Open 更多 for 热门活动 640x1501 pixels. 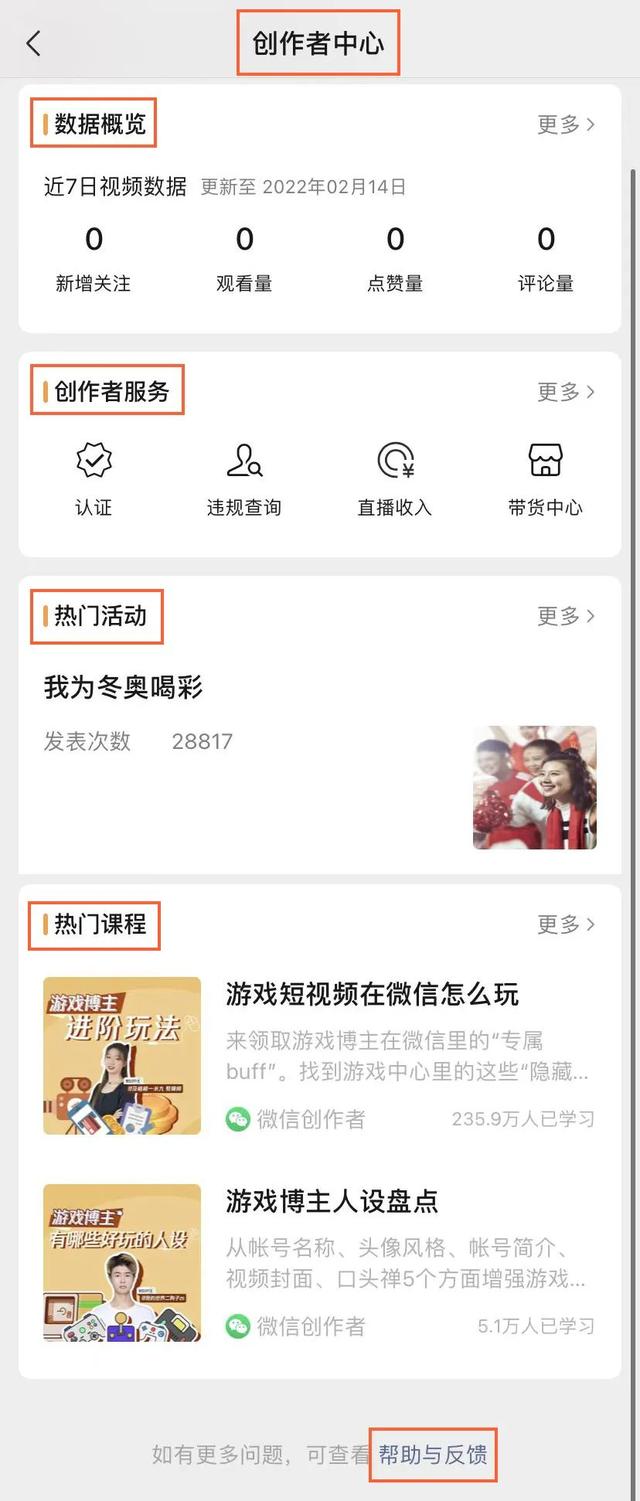click(566, 616)
